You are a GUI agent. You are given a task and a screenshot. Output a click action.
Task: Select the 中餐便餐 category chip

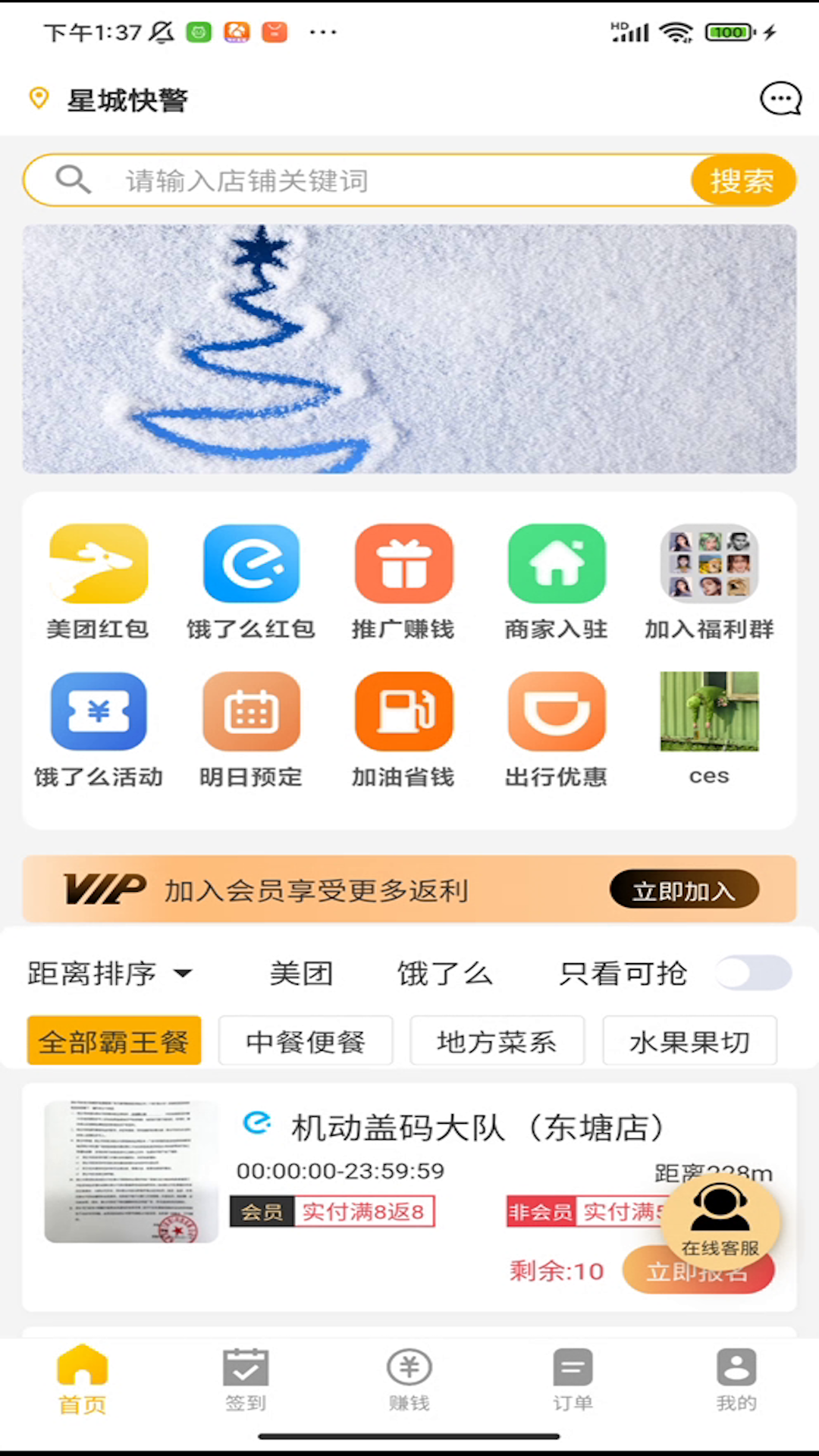coord(306,1042)
